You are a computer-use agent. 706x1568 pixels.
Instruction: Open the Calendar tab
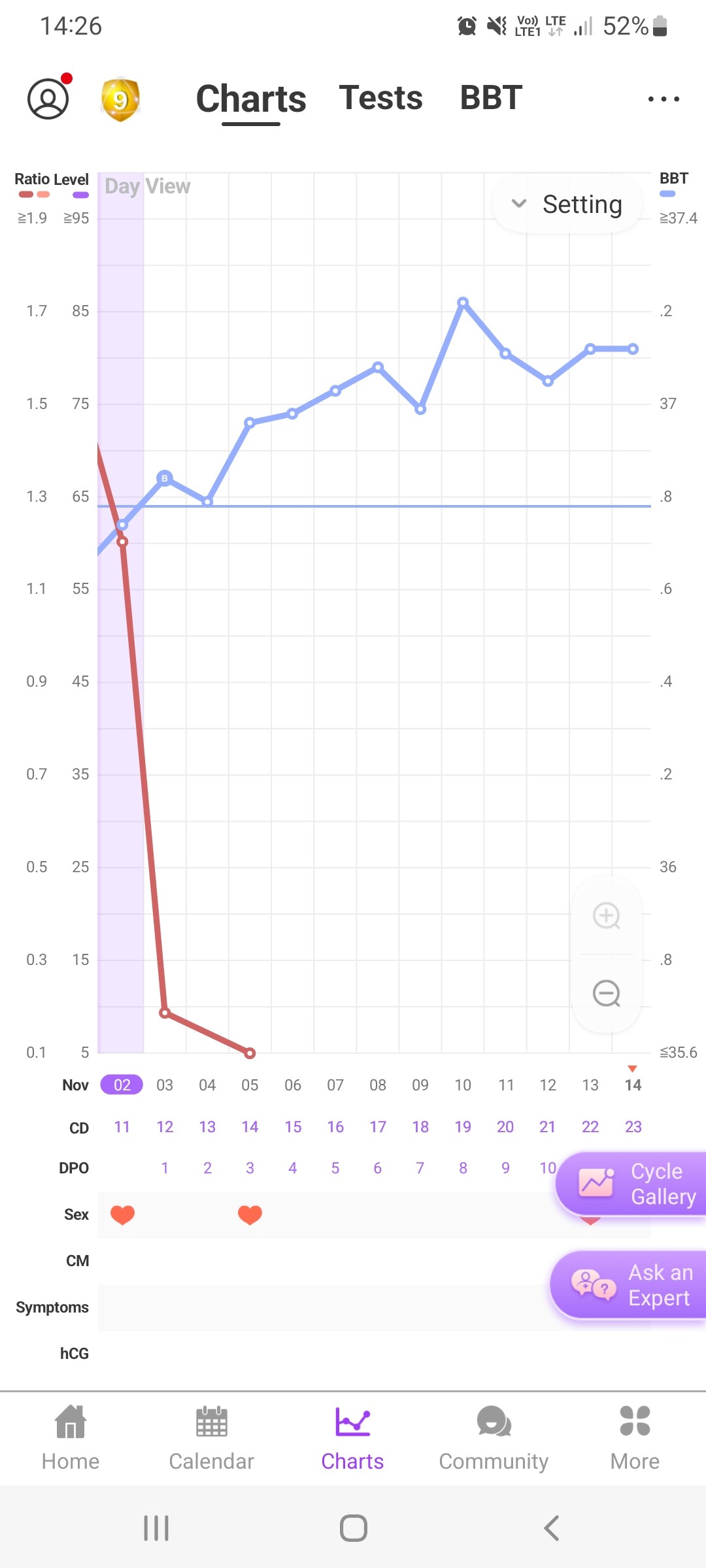click(x=211, y=1439)
